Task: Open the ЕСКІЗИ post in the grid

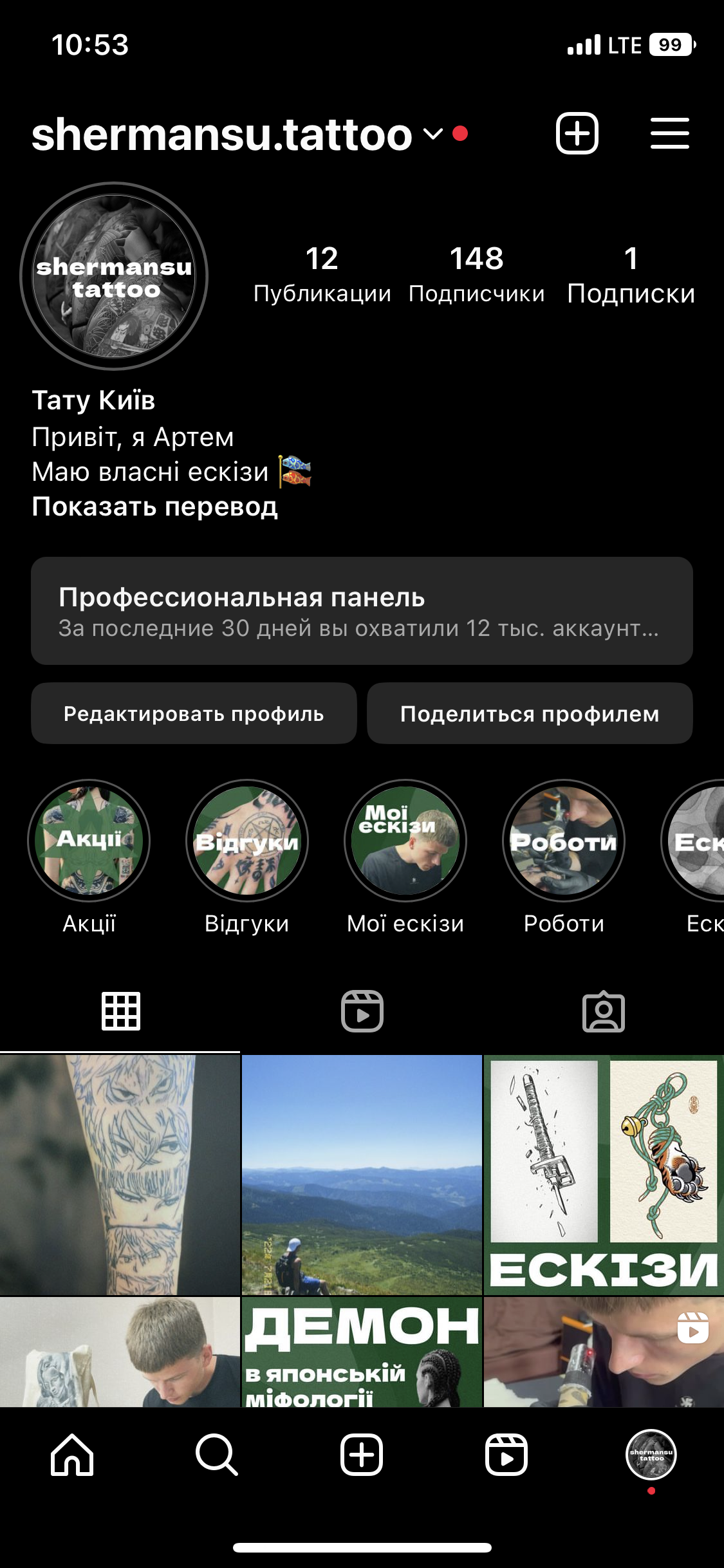Action: click(603, 1174)
